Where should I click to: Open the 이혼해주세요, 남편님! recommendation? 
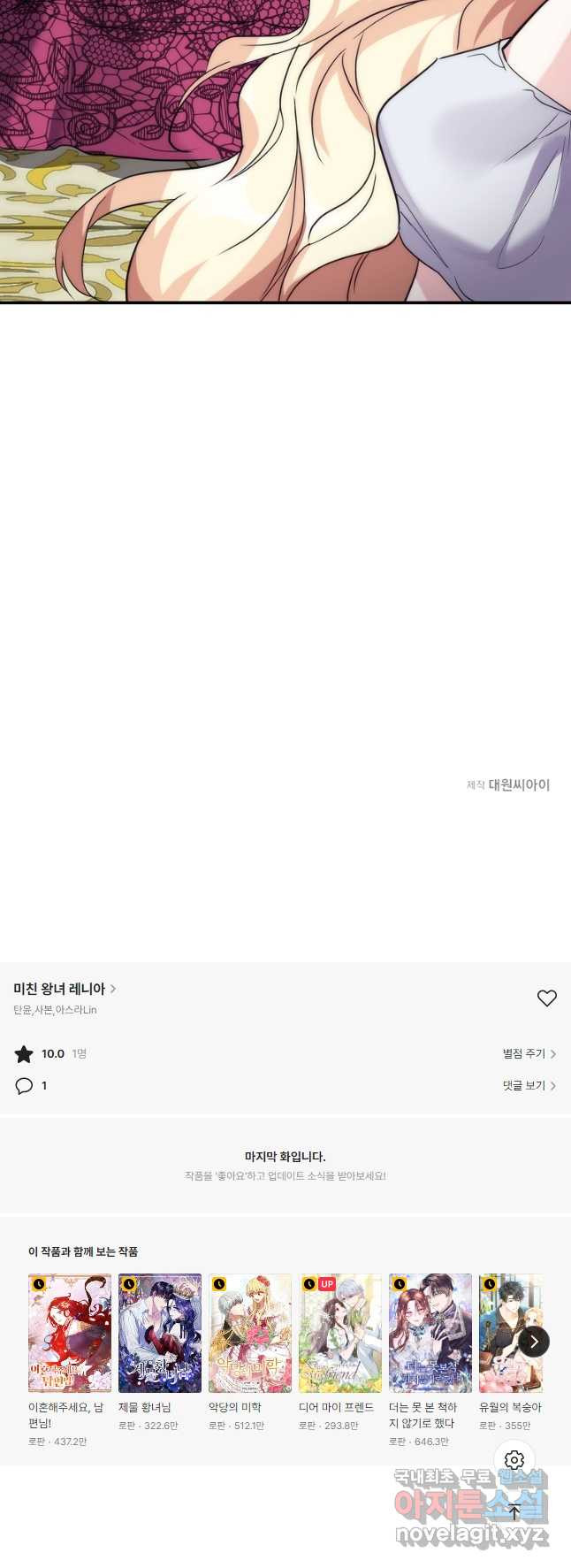pyautogui.click(x=70, y=1333)
